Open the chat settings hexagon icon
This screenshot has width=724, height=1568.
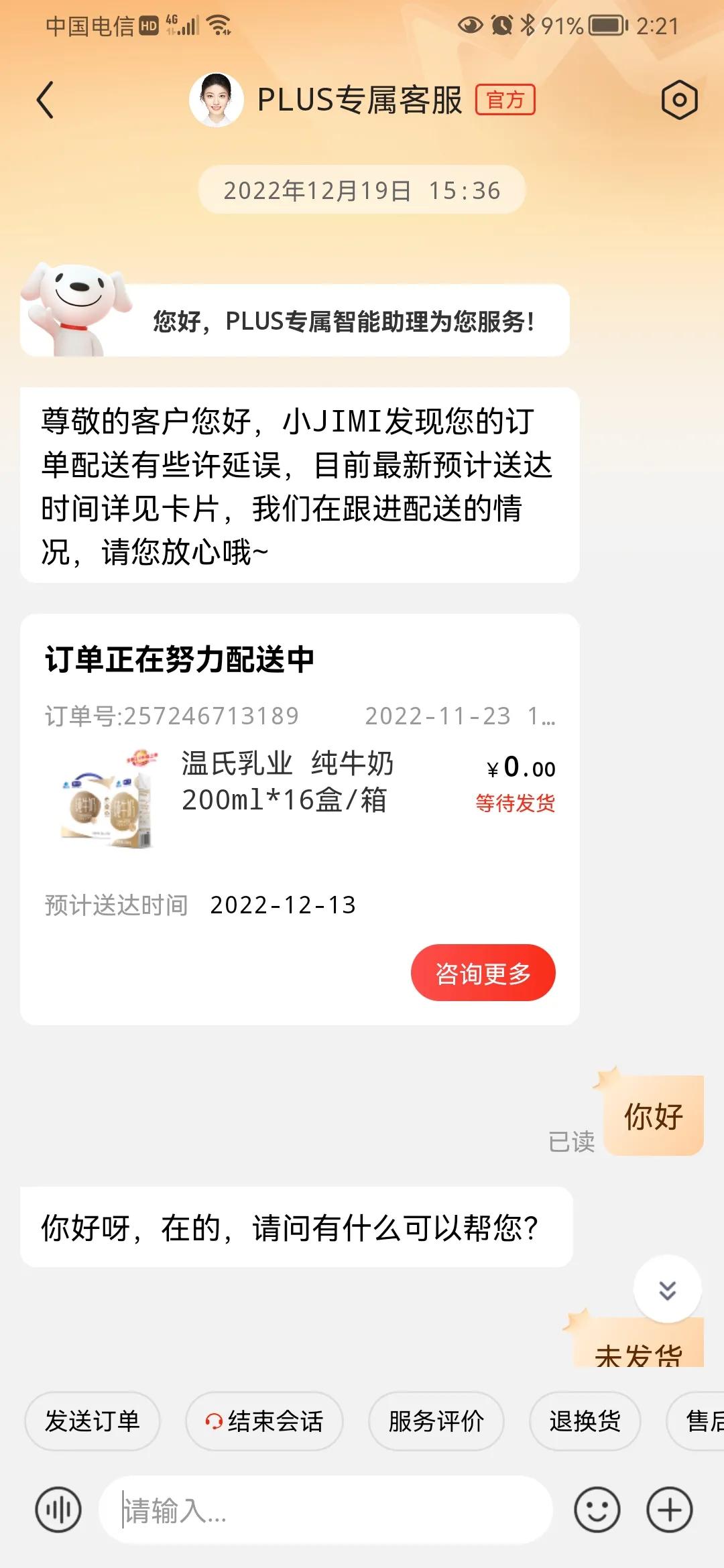pyautogui.click(x=680, y=99)
